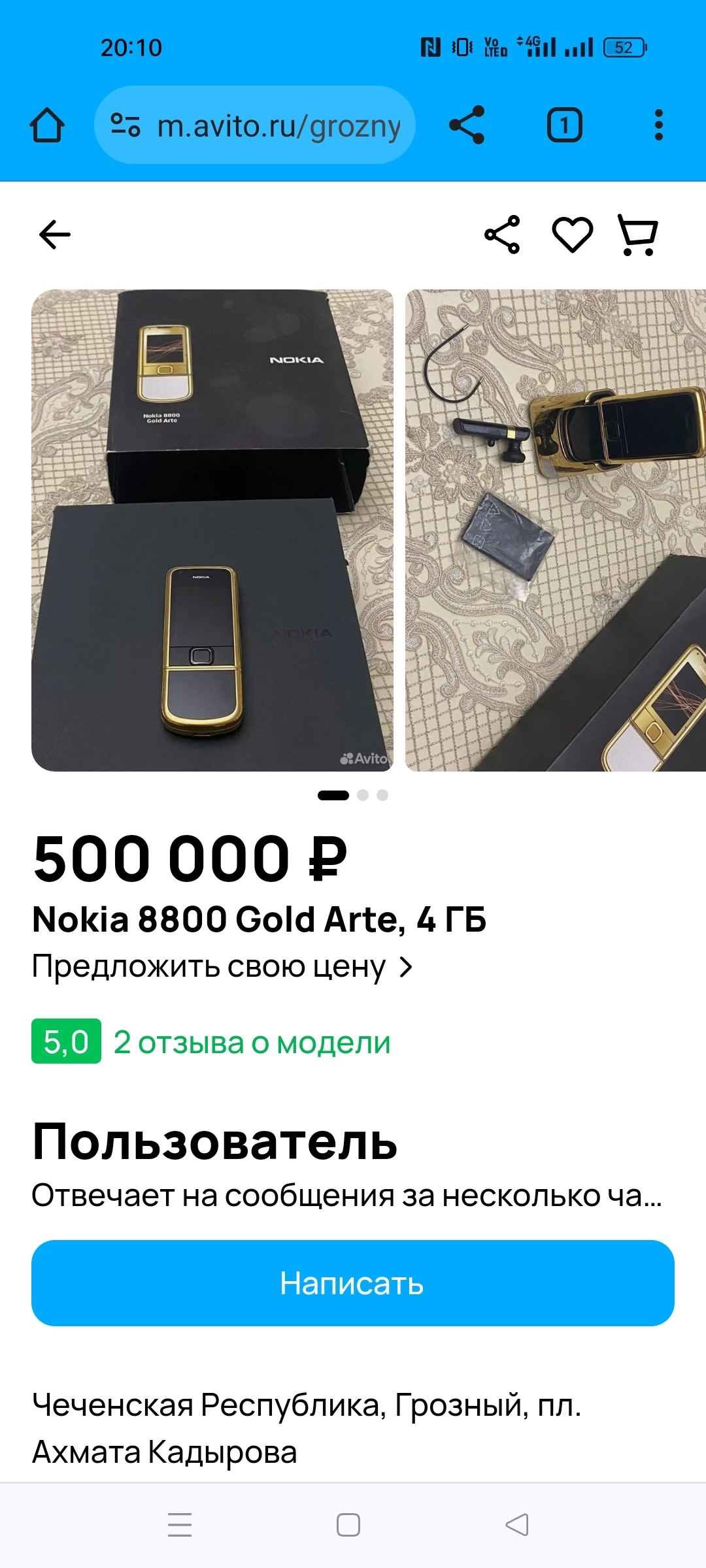Open the browser tab switcher
Screen dimensions: 706x1568
pyautogui.click(x=564, y=125)
